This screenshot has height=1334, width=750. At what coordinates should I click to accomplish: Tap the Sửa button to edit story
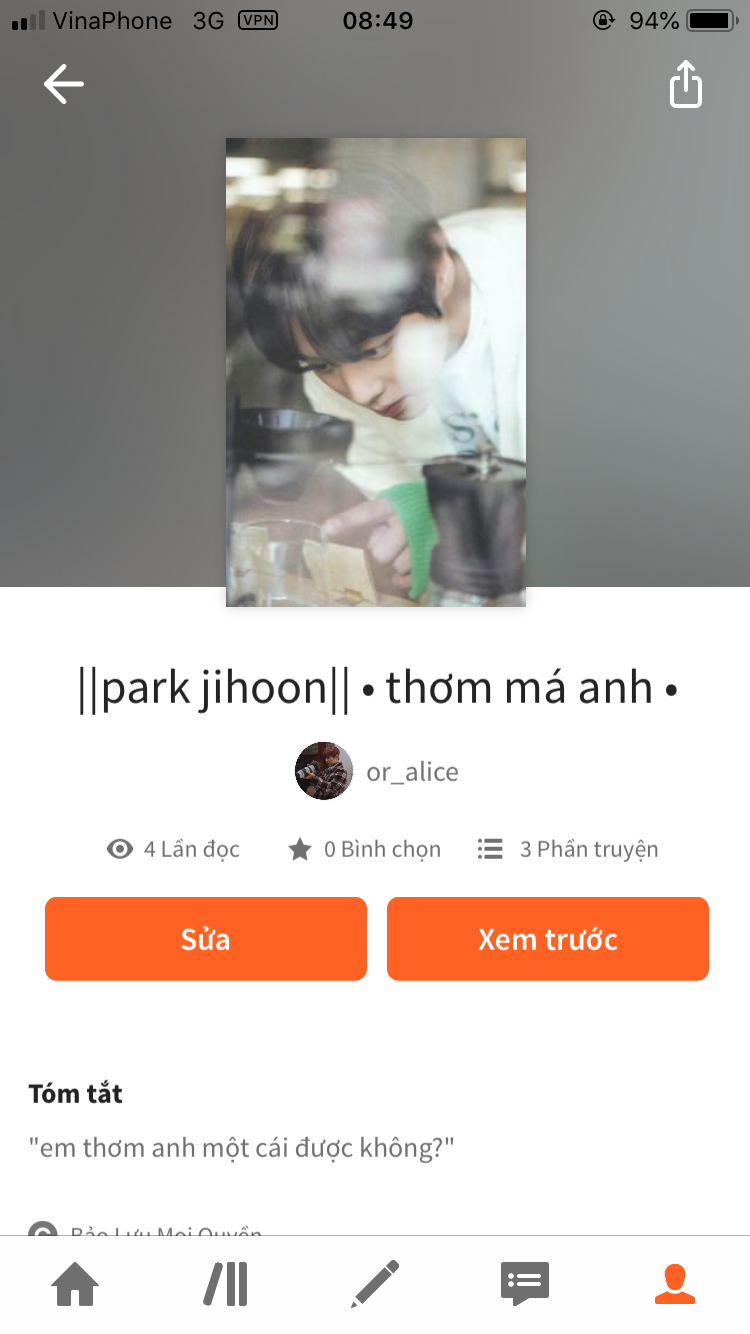point(206,939)
